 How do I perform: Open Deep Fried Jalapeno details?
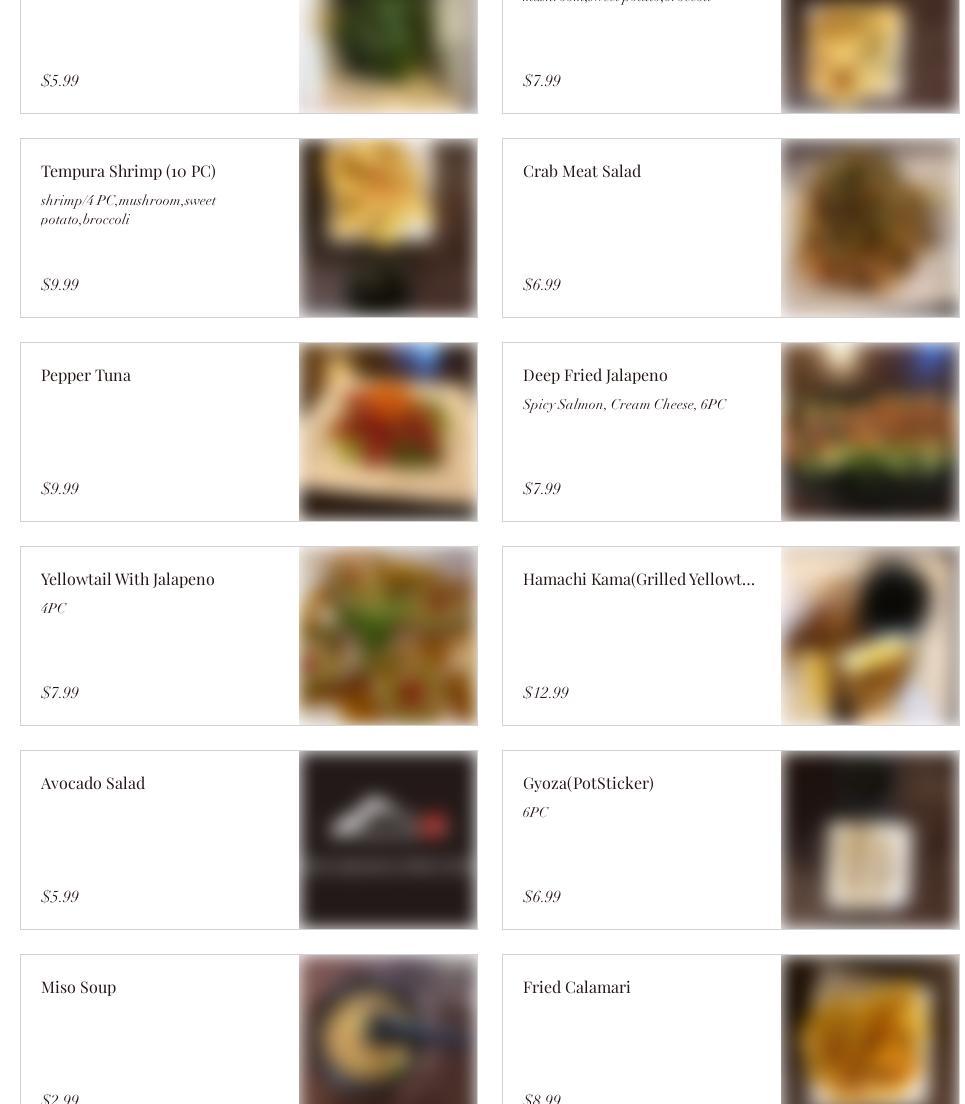click(595, 376)
